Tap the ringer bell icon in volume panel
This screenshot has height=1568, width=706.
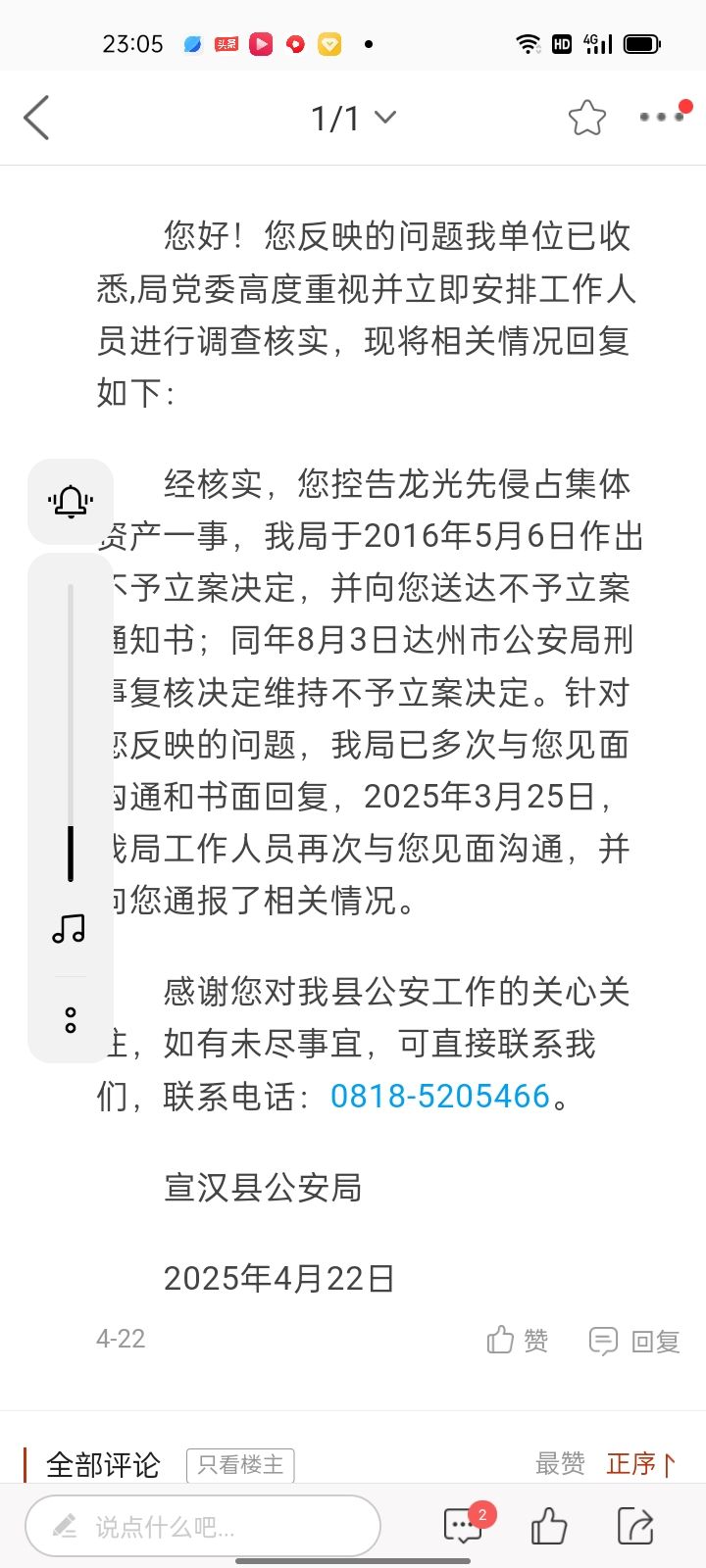[x=71, y=502]
